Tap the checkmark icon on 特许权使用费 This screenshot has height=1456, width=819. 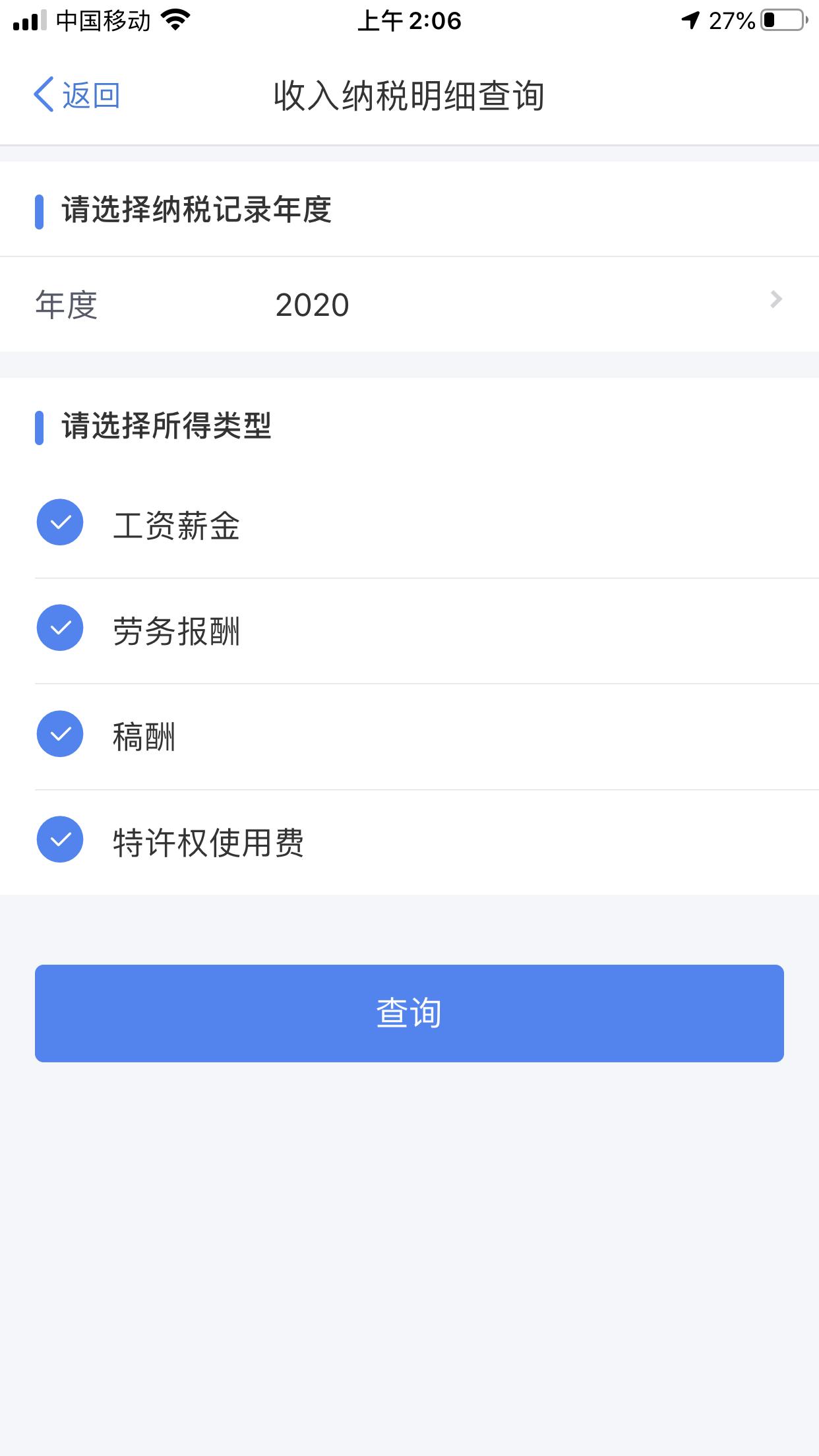click(x=59, y=840)
